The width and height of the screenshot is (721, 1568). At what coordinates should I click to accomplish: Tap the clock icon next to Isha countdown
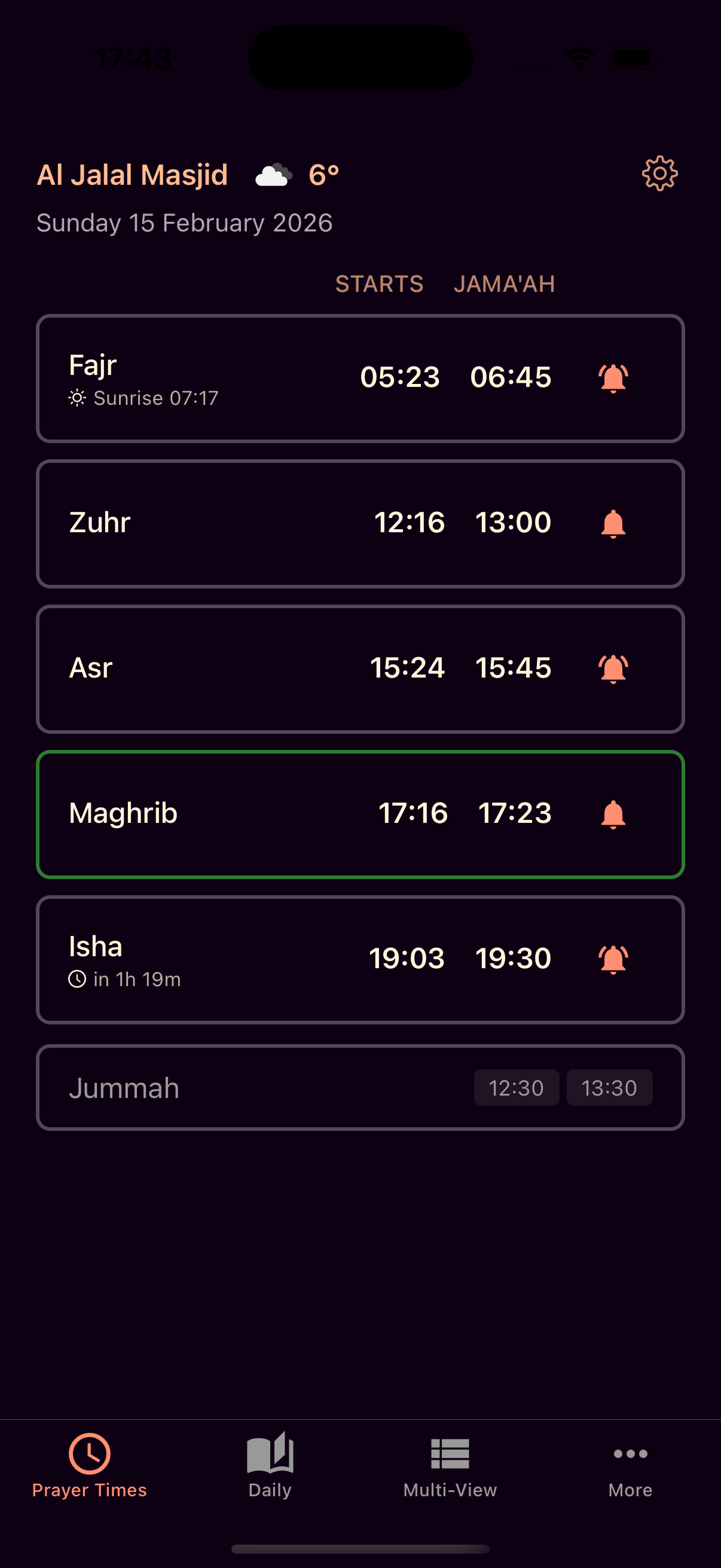click(78, 979)
